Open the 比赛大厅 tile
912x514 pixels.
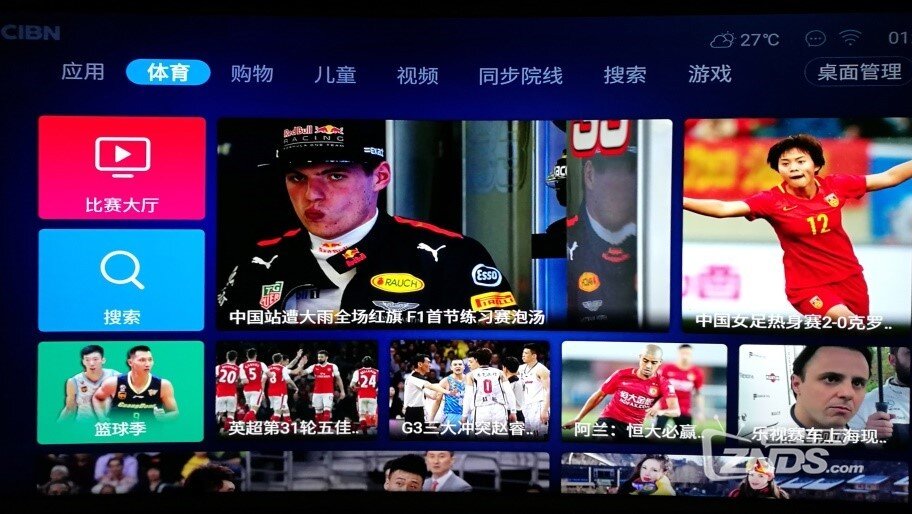coord(122,168)
